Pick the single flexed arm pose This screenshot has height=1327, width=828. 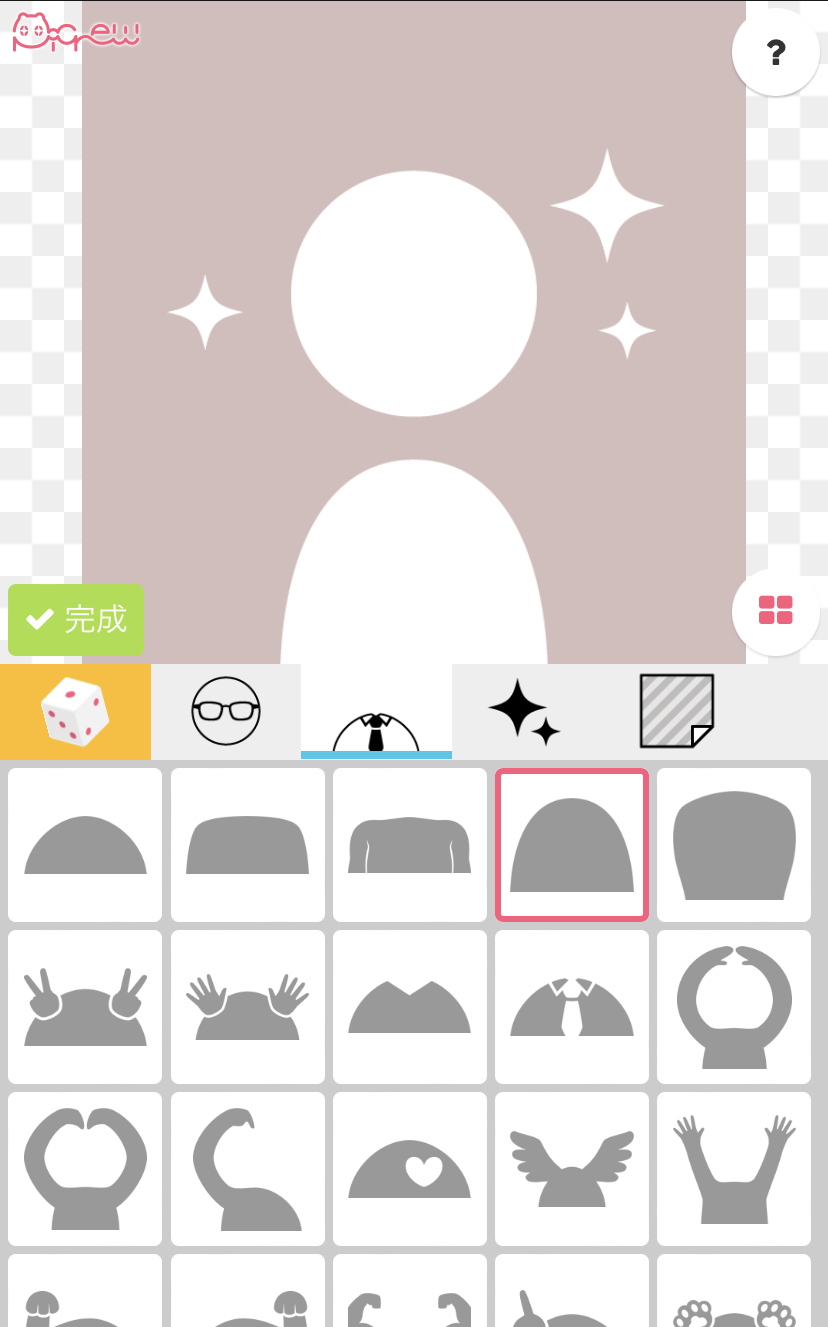click(248, 1169)
